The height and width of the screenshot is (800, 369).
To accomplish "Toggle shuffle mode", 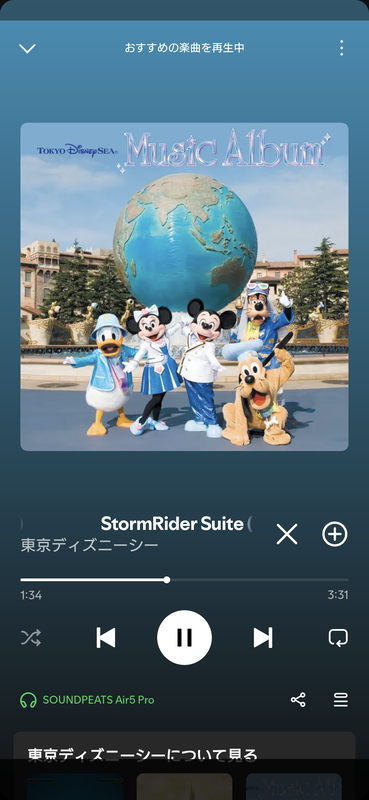I will (x=31, y=638).
